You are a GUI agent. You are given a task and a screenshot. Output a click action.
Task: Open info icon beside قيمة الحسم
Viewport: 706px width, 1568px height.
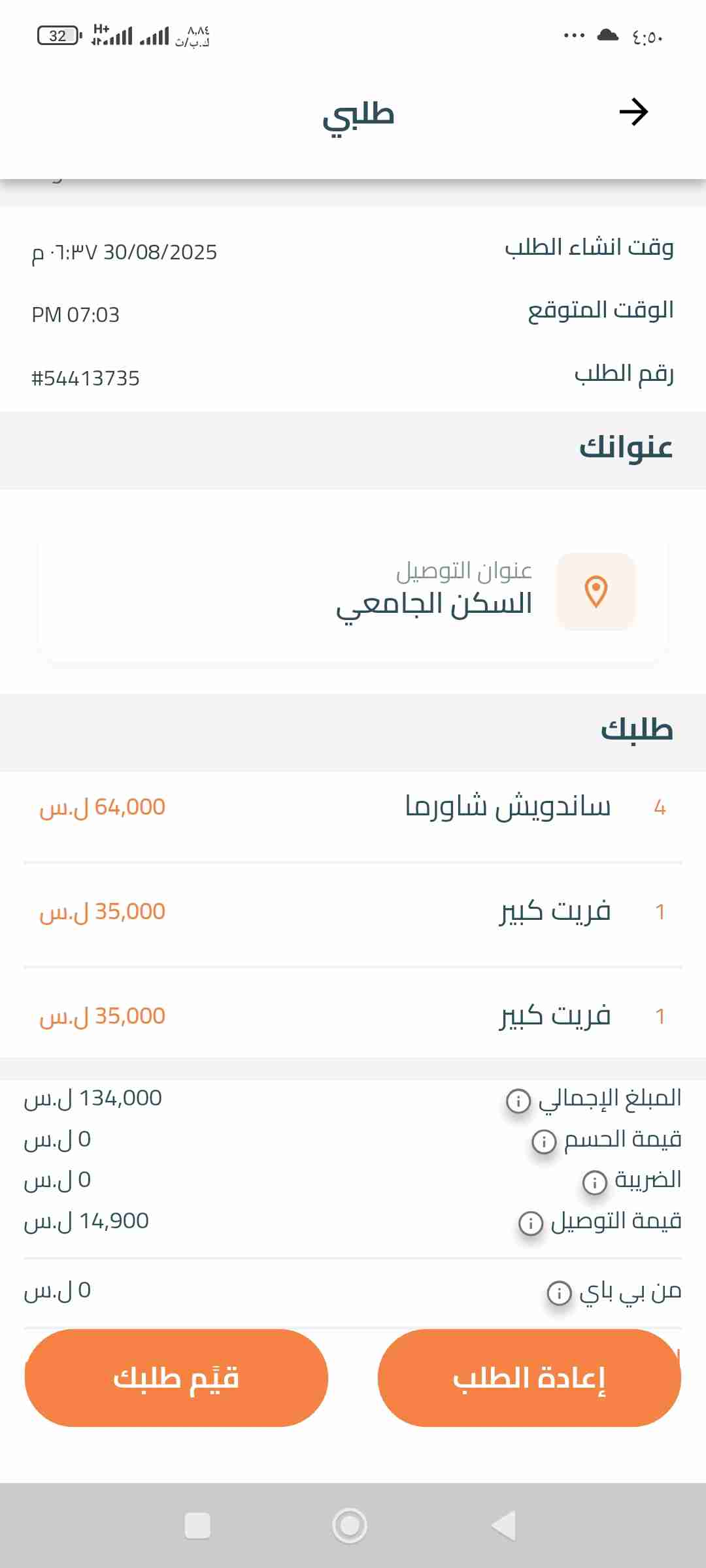tap(544, 1142)
